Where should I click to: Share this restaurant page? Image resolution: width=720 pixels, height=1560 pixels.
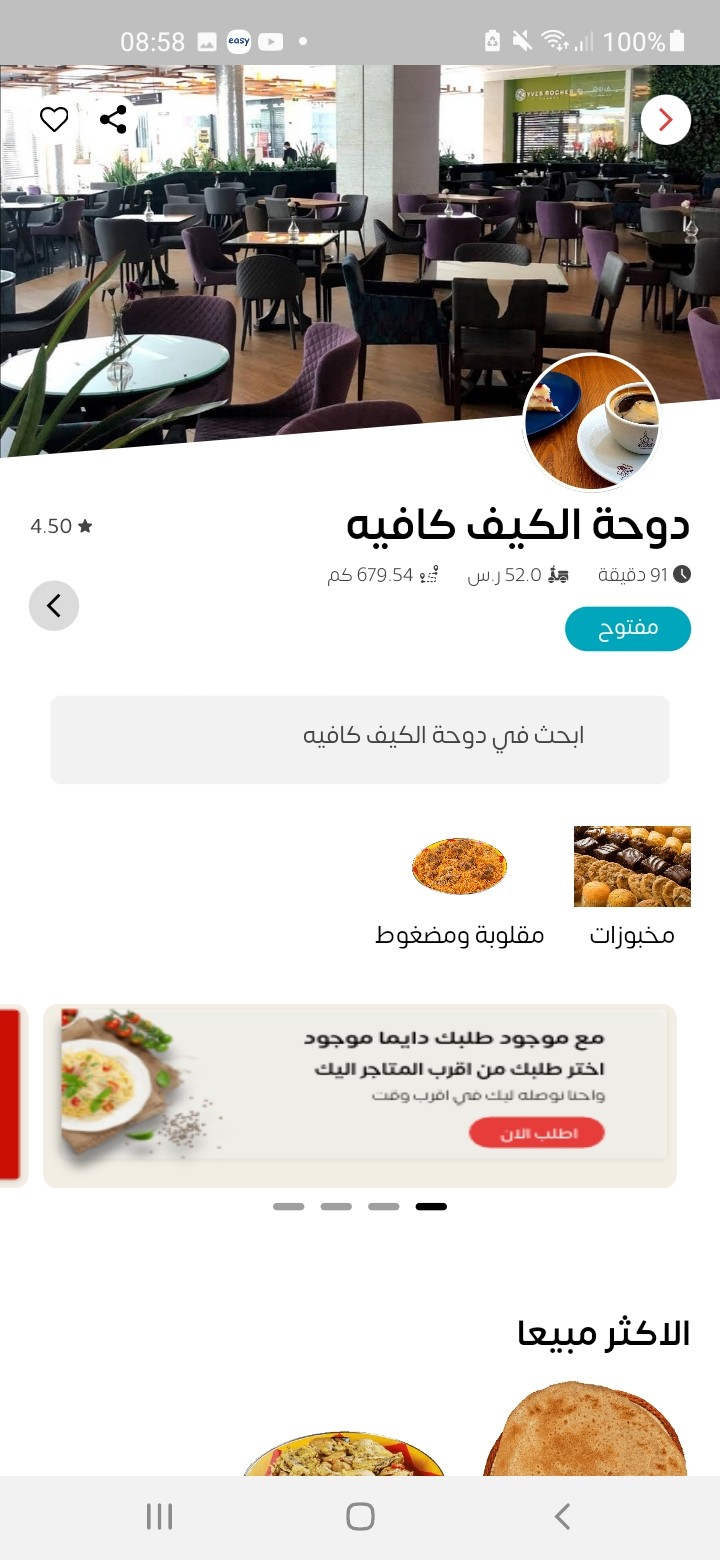113,119
